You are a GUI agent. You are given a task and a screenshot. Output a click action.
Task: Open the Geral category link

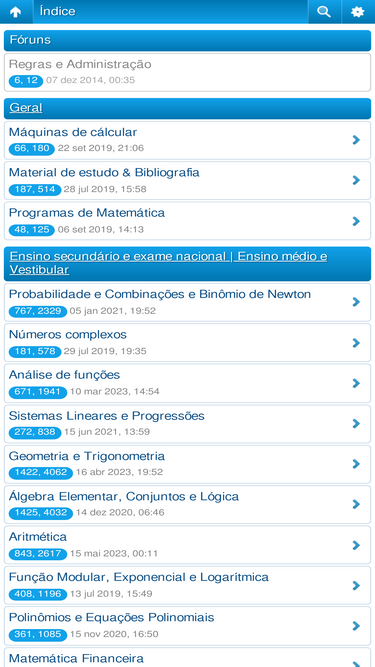pos(26,108)
